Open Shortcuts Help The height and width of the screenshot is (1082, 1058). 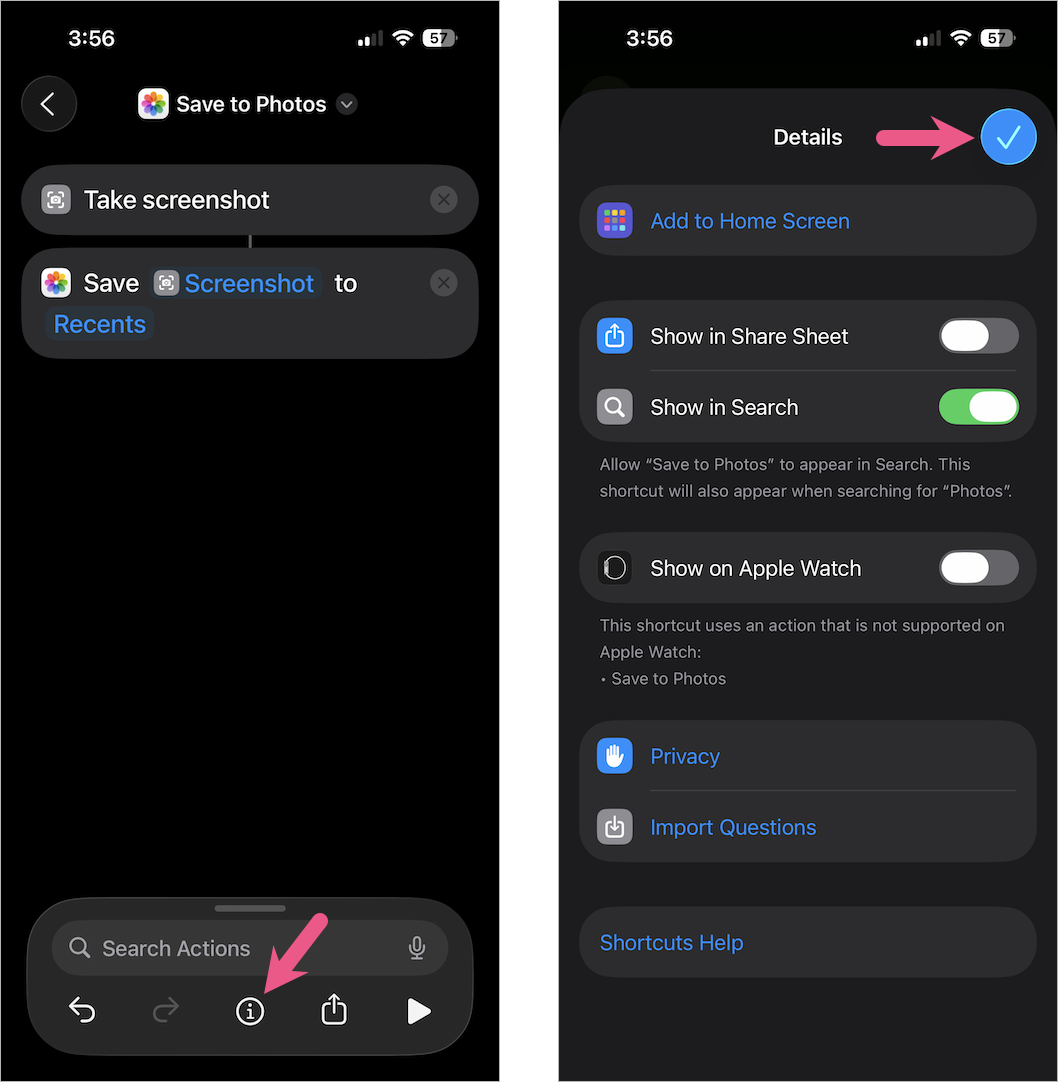pyautogui.click(x=671, y=942)
